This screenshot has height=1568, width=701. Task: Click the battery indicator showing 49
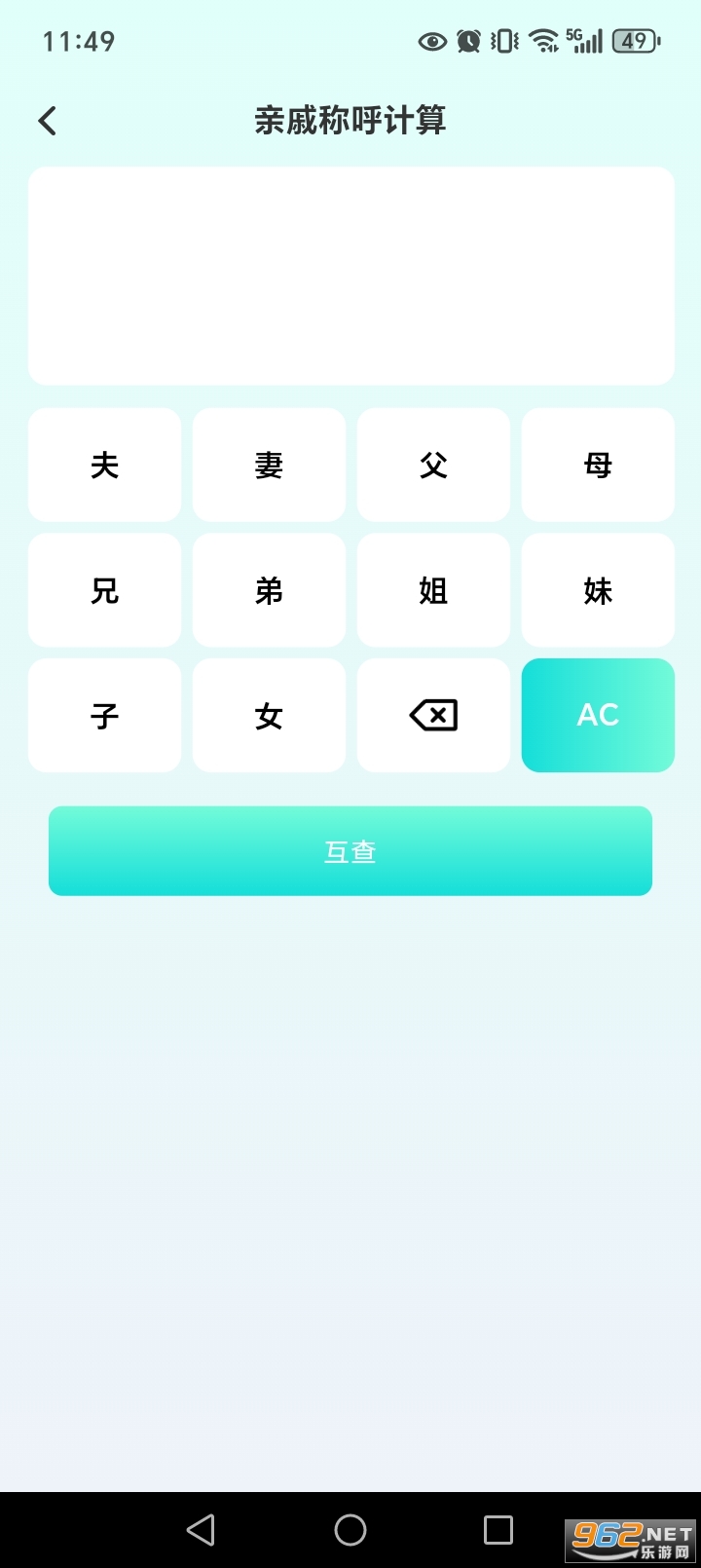coord(633,41)
